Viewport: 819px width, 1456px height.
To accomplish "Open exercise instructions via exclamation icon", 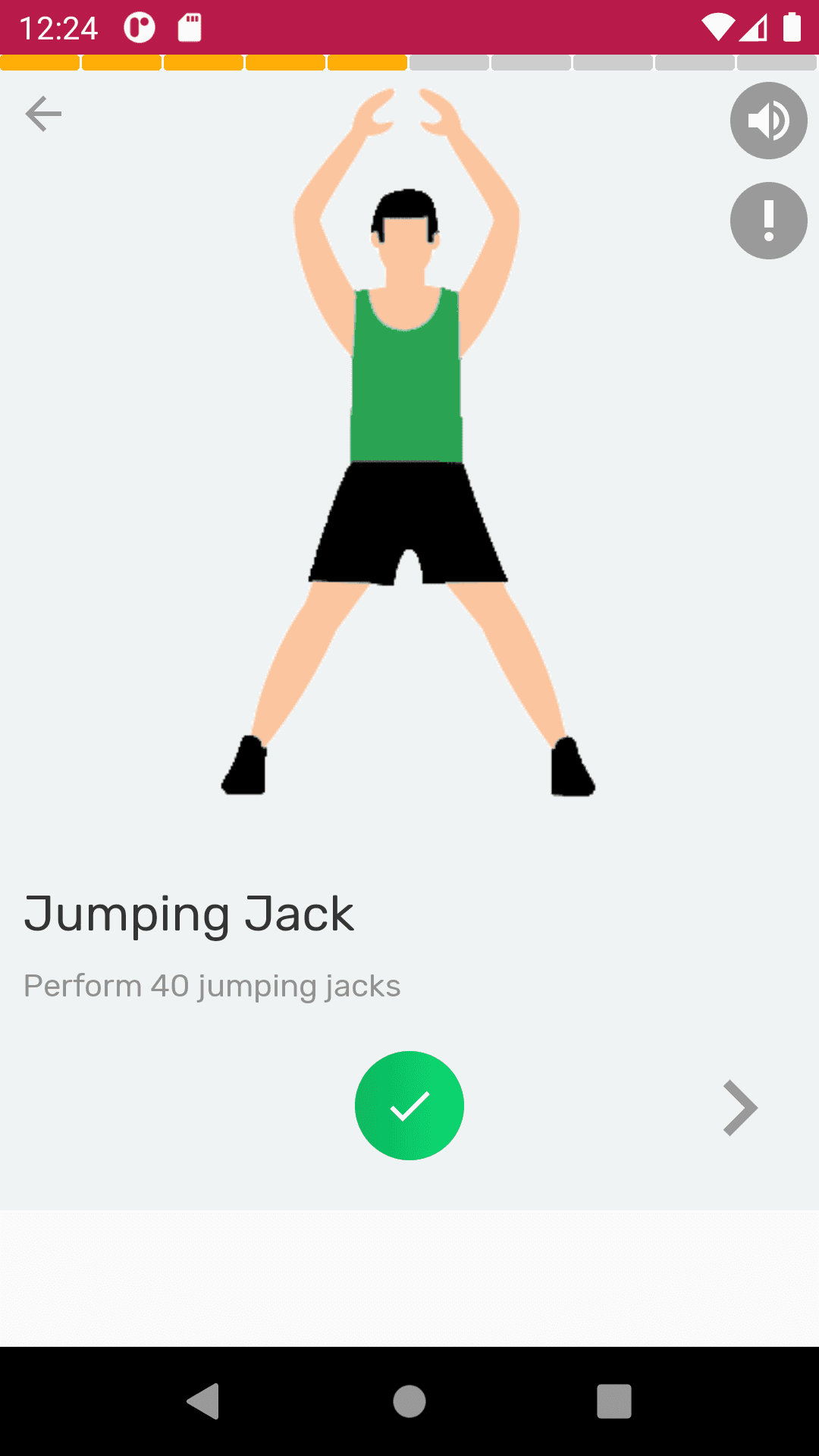I will pos(768,221).
